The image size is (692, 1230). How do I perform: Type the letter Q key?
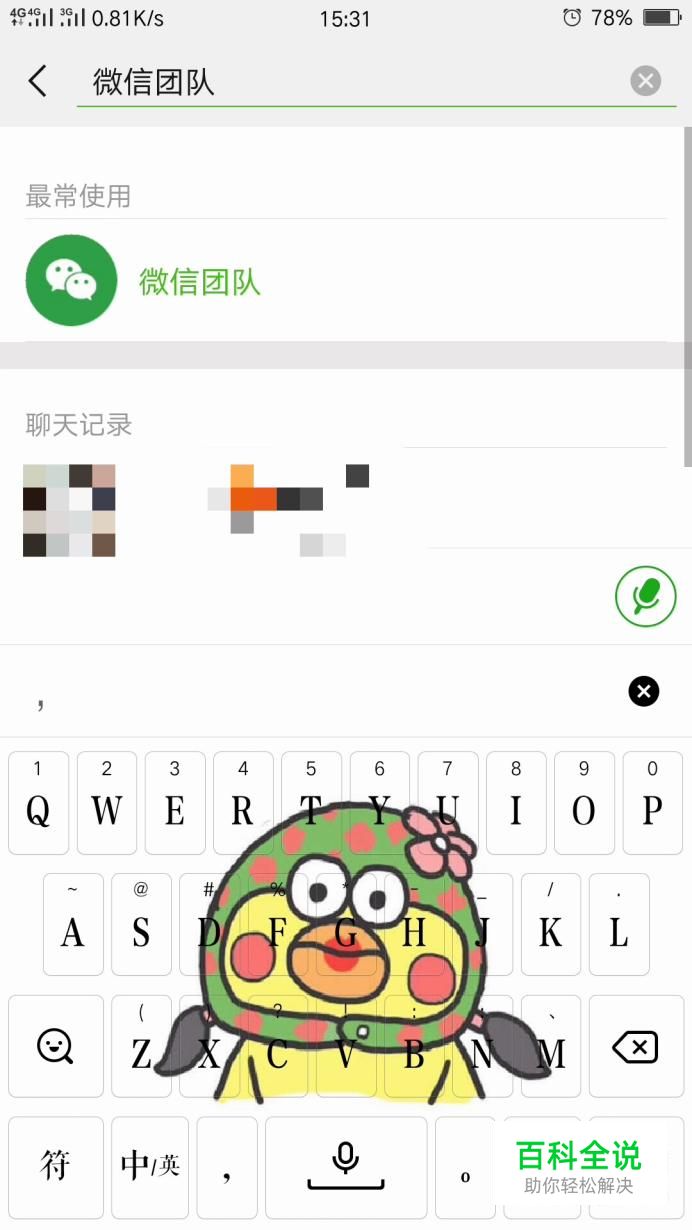point(38,803)
